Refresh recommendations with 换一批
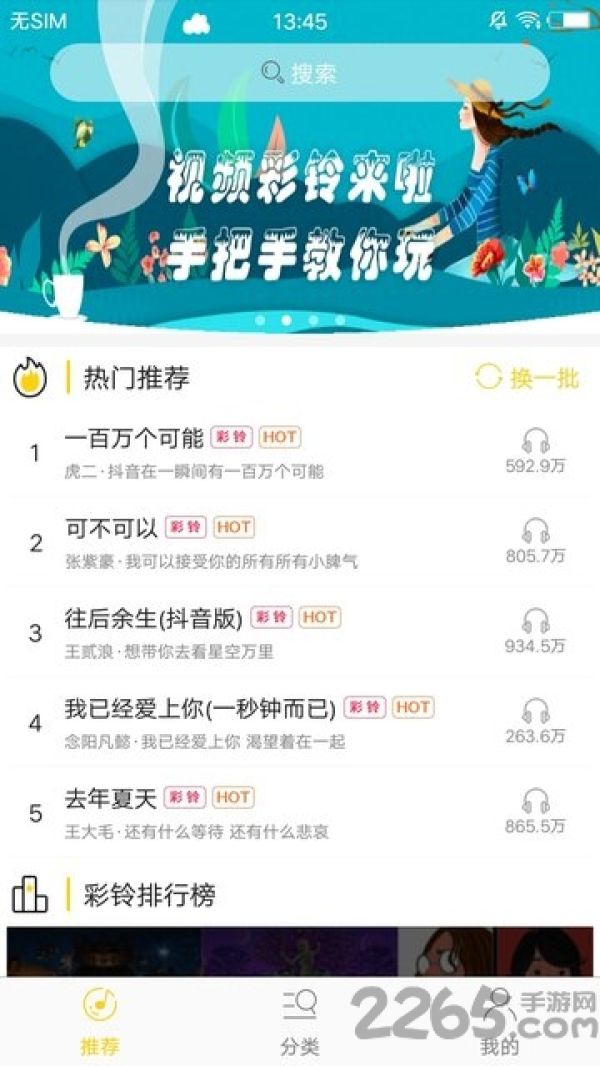The height and width of the screenshot is (1066, 600). pyautogui.click(x=527, y=378)
